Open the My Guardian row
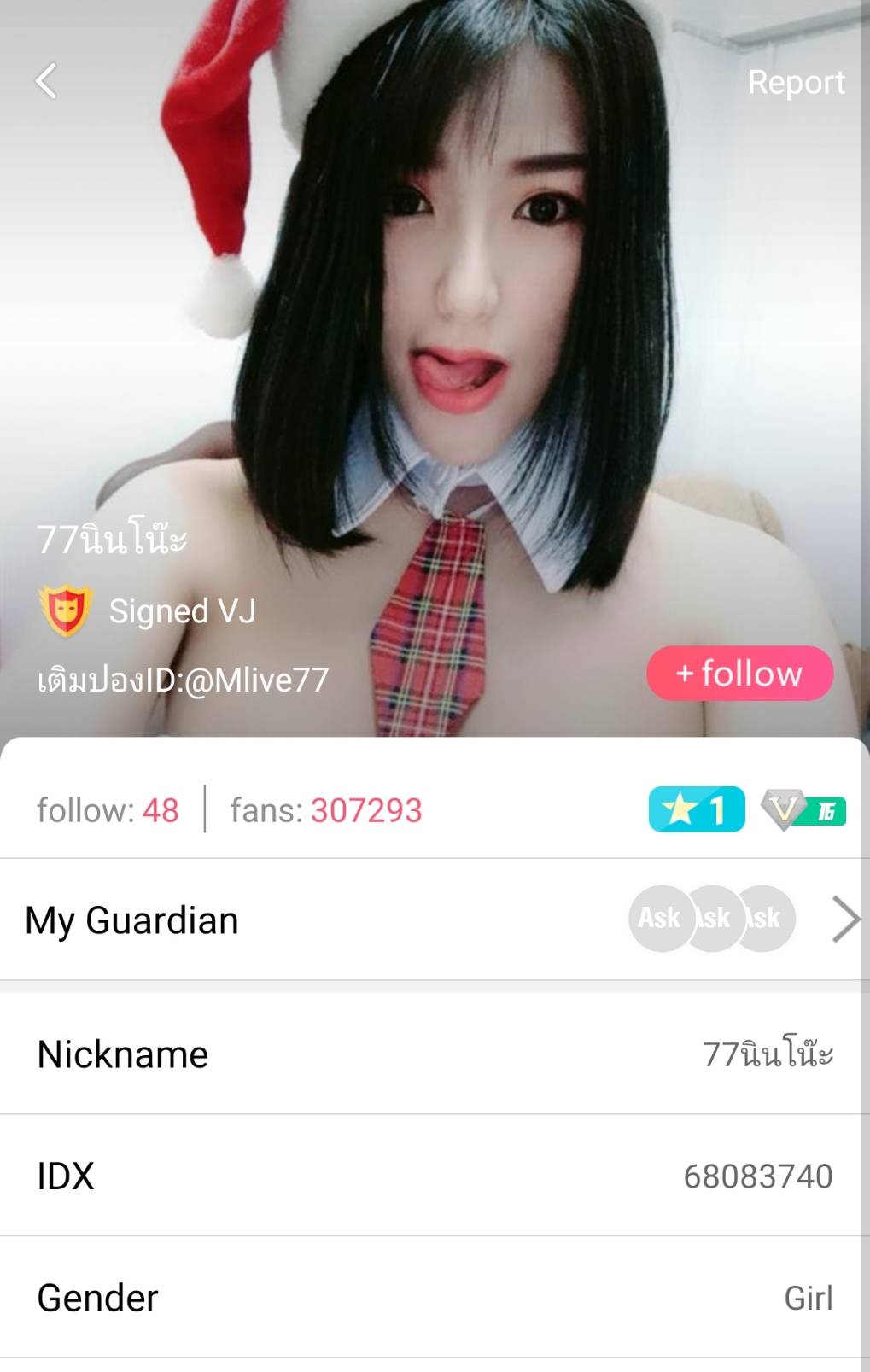The image size is (870, 1372). click(435, 920)
